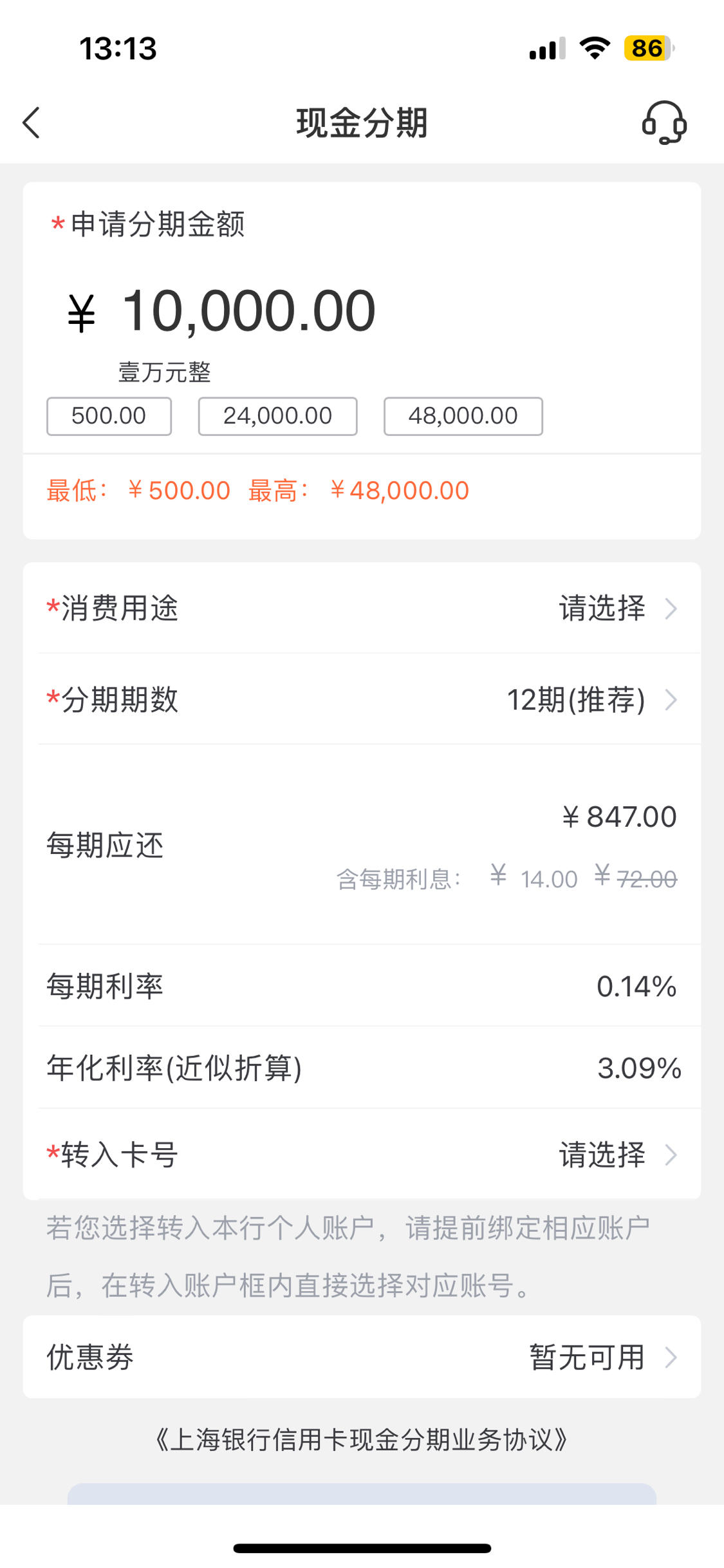Screen dimensions: 724x1568
Task: Choose a 消费用途 option
Action: (x=362, y=608)
